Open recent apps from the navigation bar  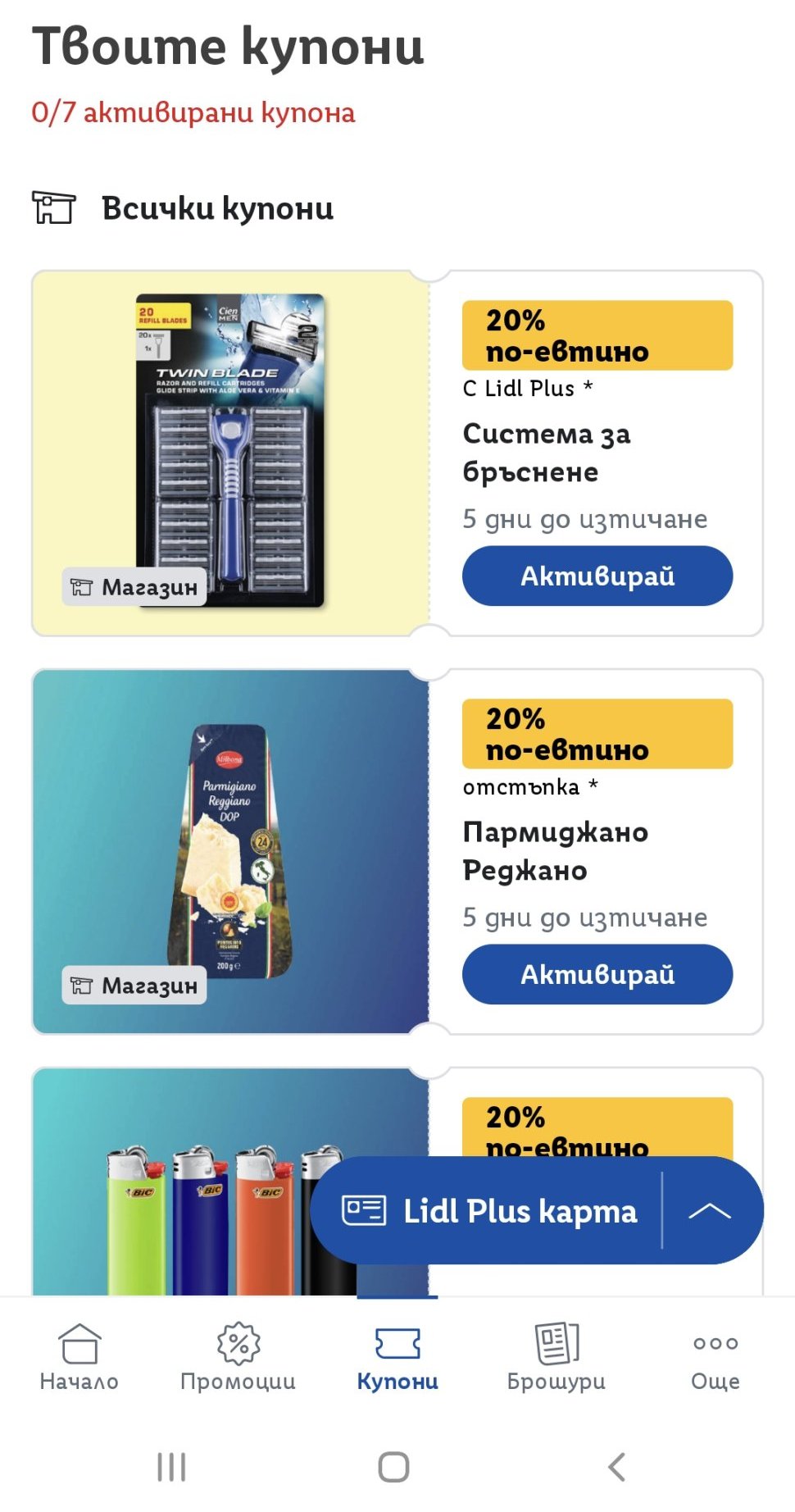[x=171, y=1467]
